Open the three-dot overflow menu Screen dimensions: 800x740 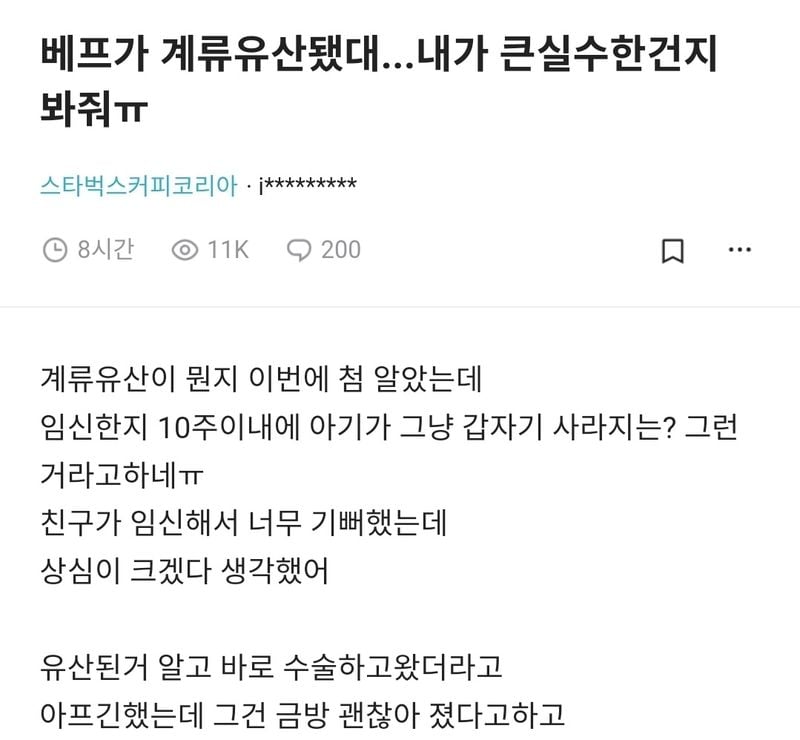pos(740,249)
